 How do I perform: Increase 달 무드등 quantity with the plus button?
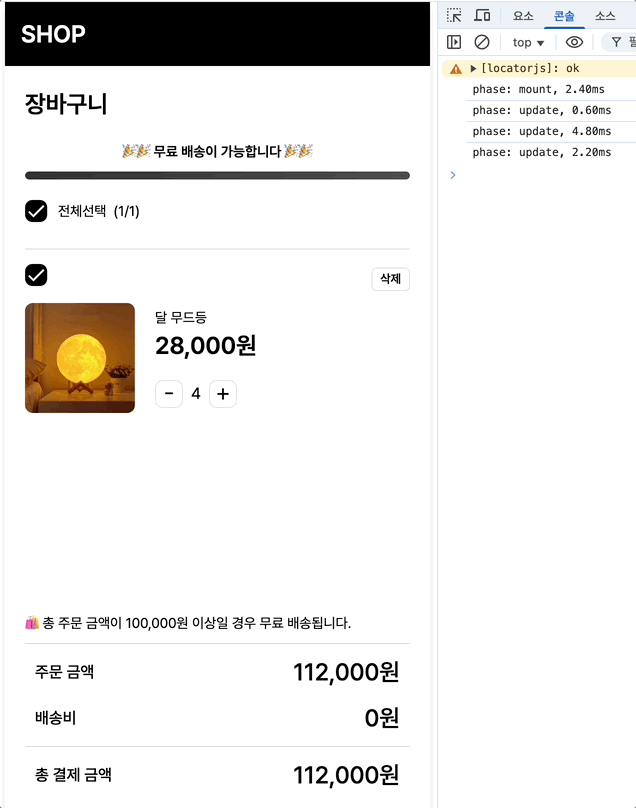[223, 394]
